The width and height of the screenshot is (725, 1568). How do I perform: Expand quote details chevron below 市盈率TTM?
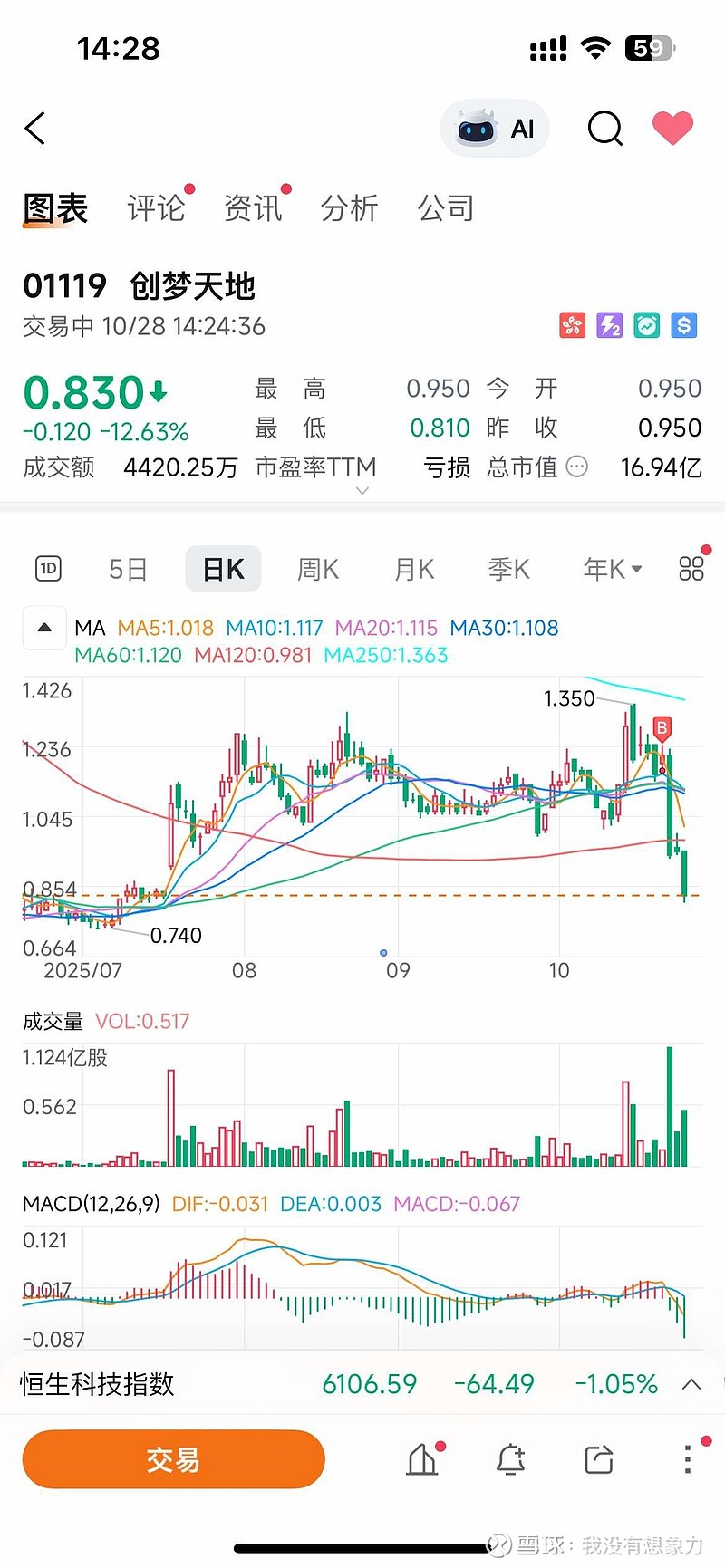click(362, 491)
